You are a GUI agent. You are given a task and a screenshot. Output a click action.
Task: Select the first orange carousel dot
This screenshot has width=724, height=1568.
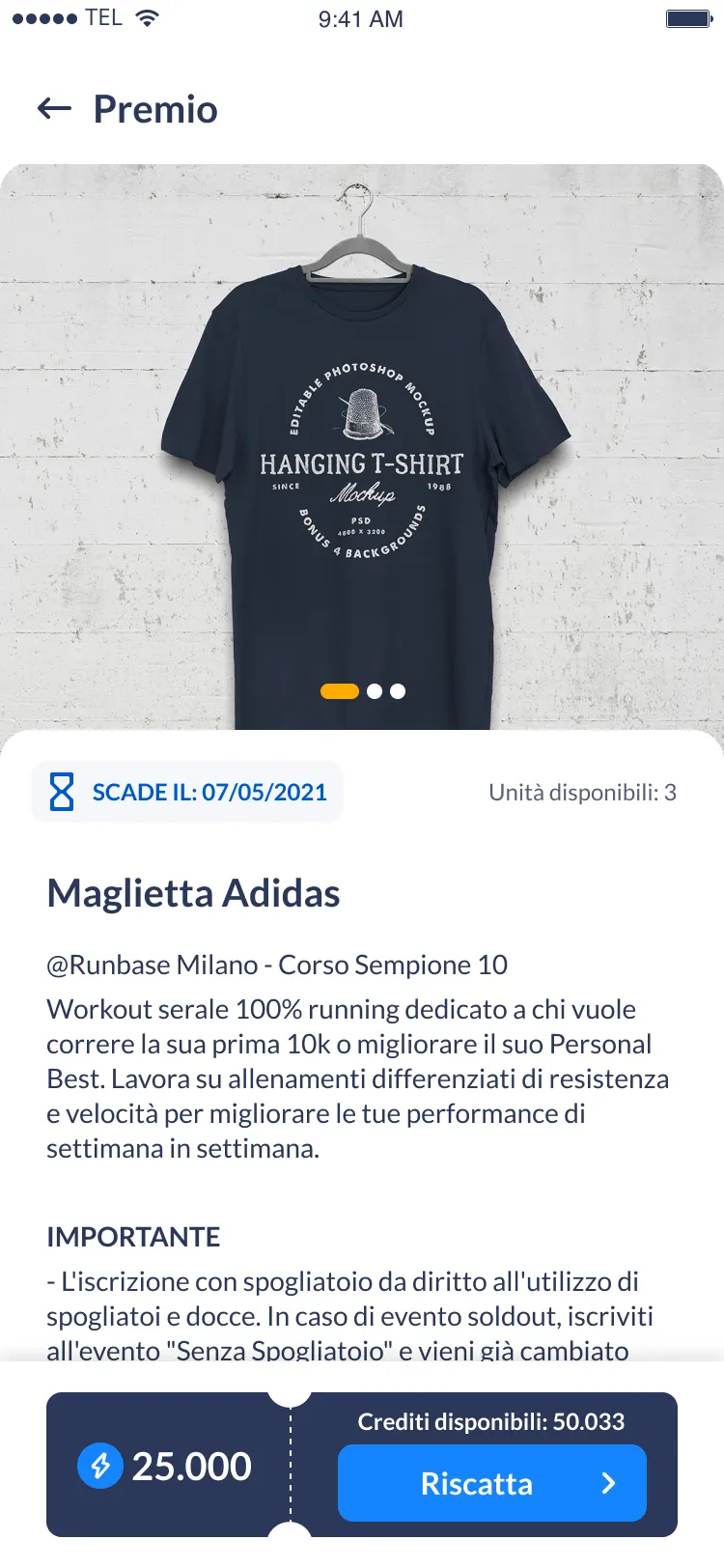341,691
